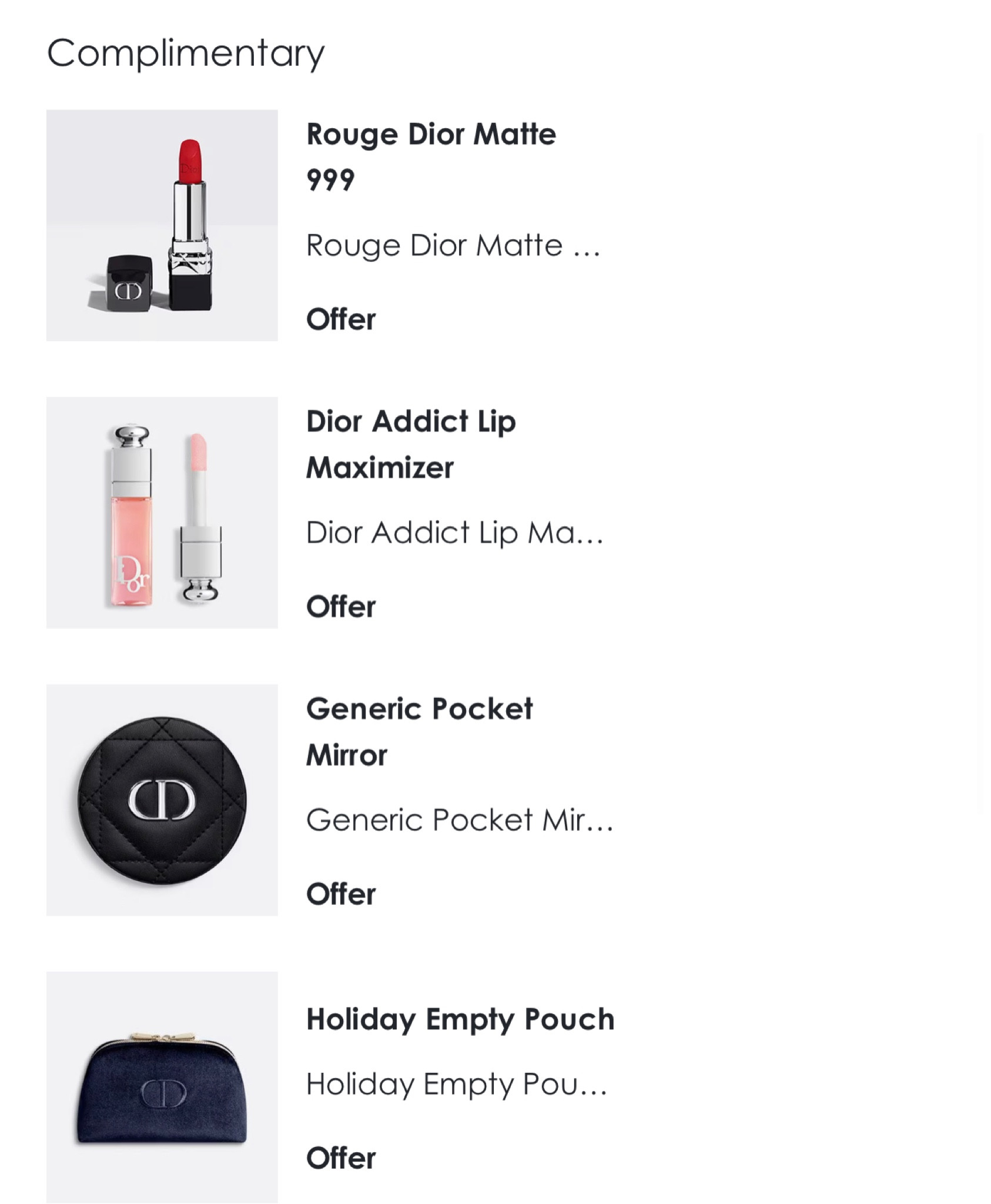Click Offer under Rouge Dior Matte 999
This screenshot has width=991, height=1204.
(340, 320)
